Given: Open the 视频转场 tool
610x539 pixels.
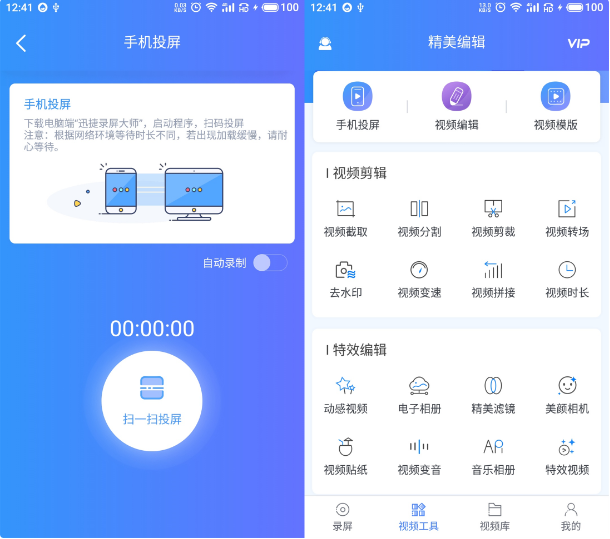Looking at the screenshot, I should (567, 218).
